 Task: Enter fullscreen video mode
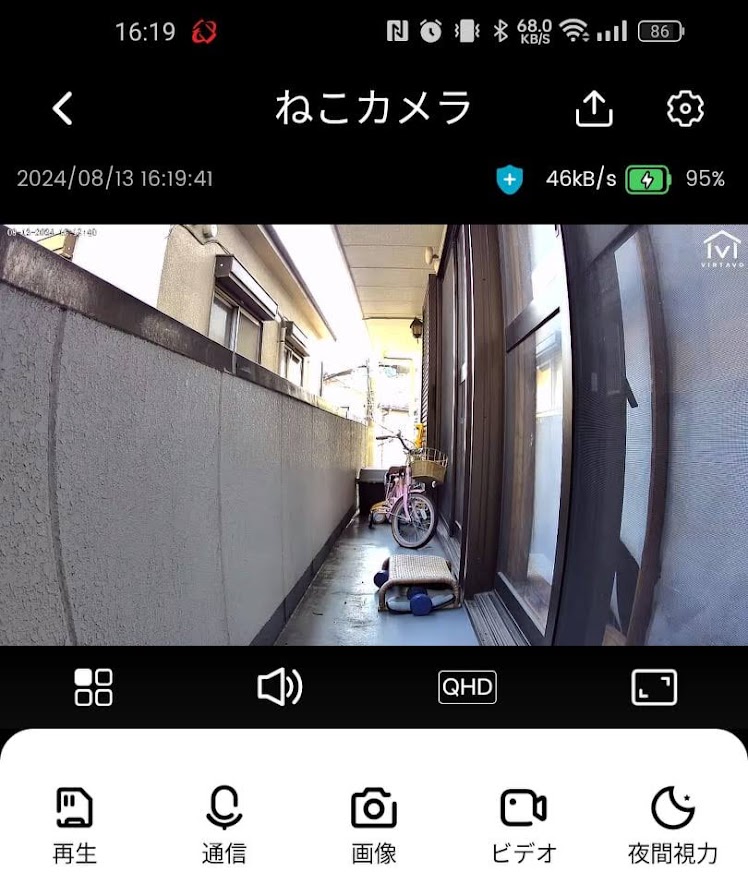pos(654,687)
